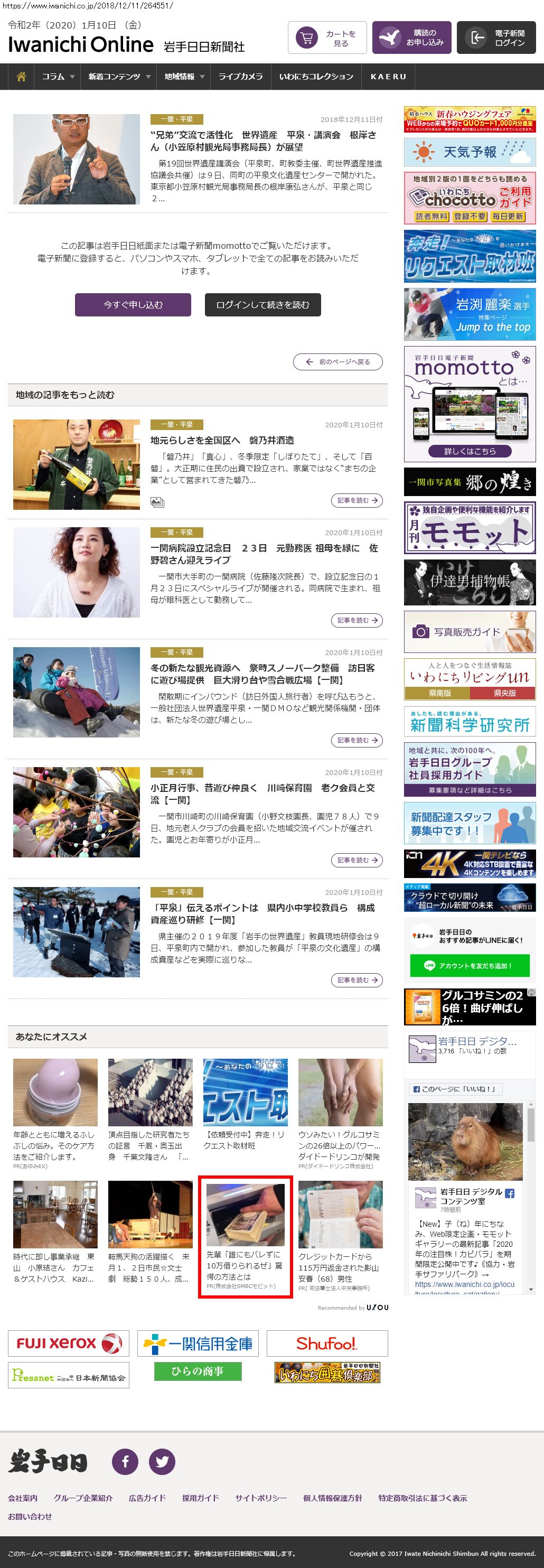Viewport: 544px width, 1568px height.
Task: Add LINE account via アカウントを友だち追加
Action: click(x=469, y=965)
